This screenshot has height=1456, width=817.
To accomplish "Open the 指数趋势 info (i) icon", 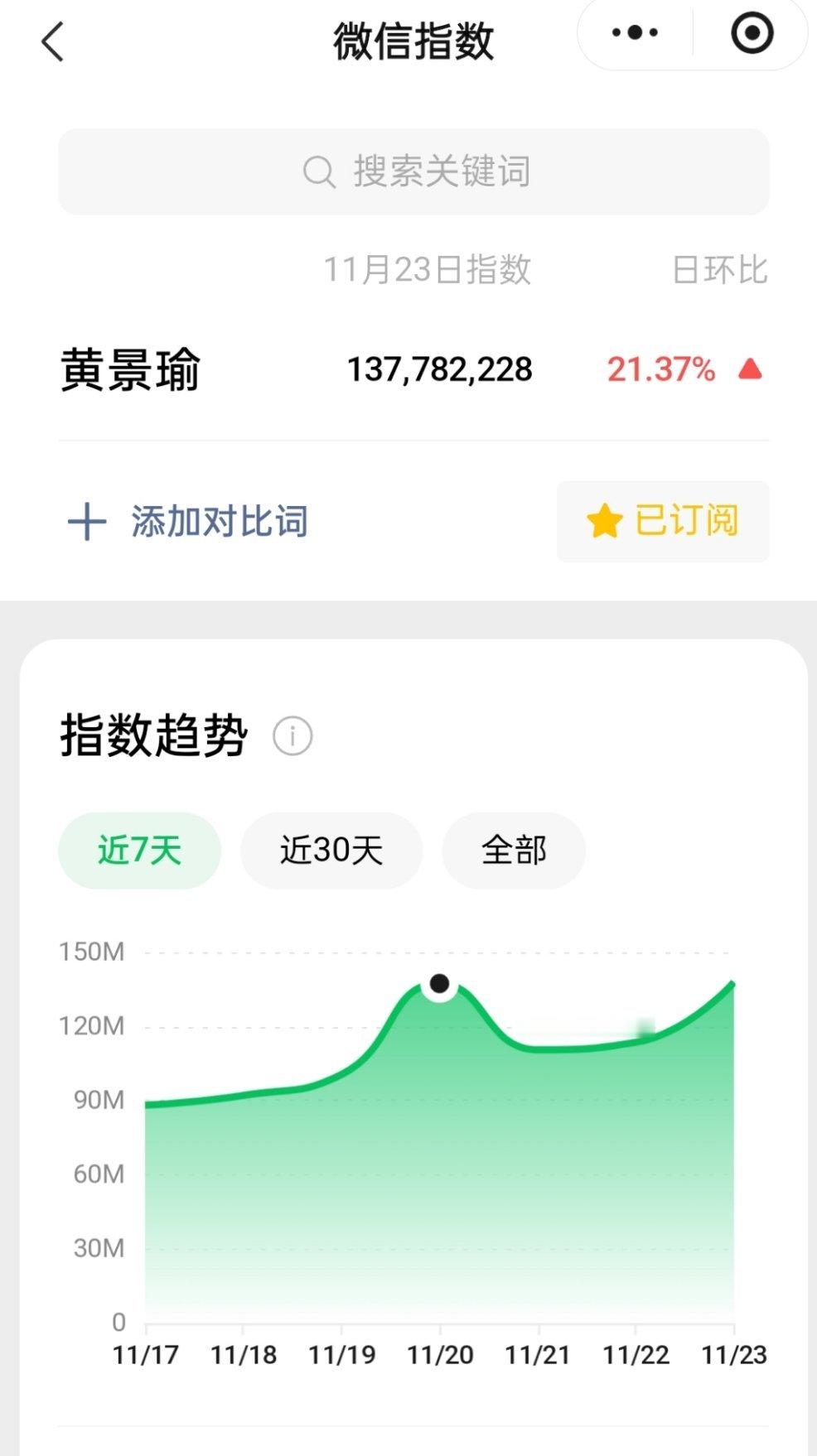I will click(292, 736).
